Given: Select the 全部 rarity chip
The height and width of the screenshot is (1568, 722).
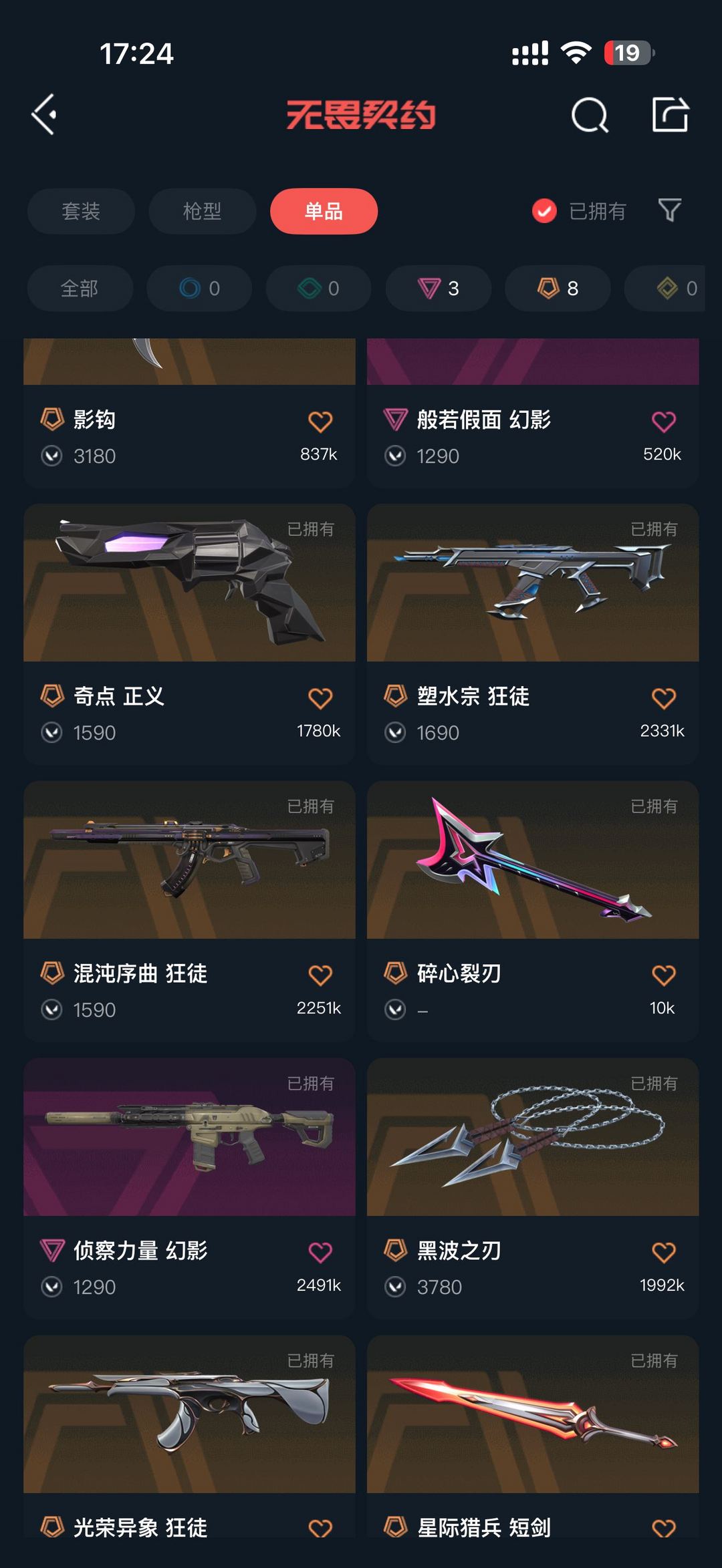Looking at the screenshot, I should click(80, 289).
